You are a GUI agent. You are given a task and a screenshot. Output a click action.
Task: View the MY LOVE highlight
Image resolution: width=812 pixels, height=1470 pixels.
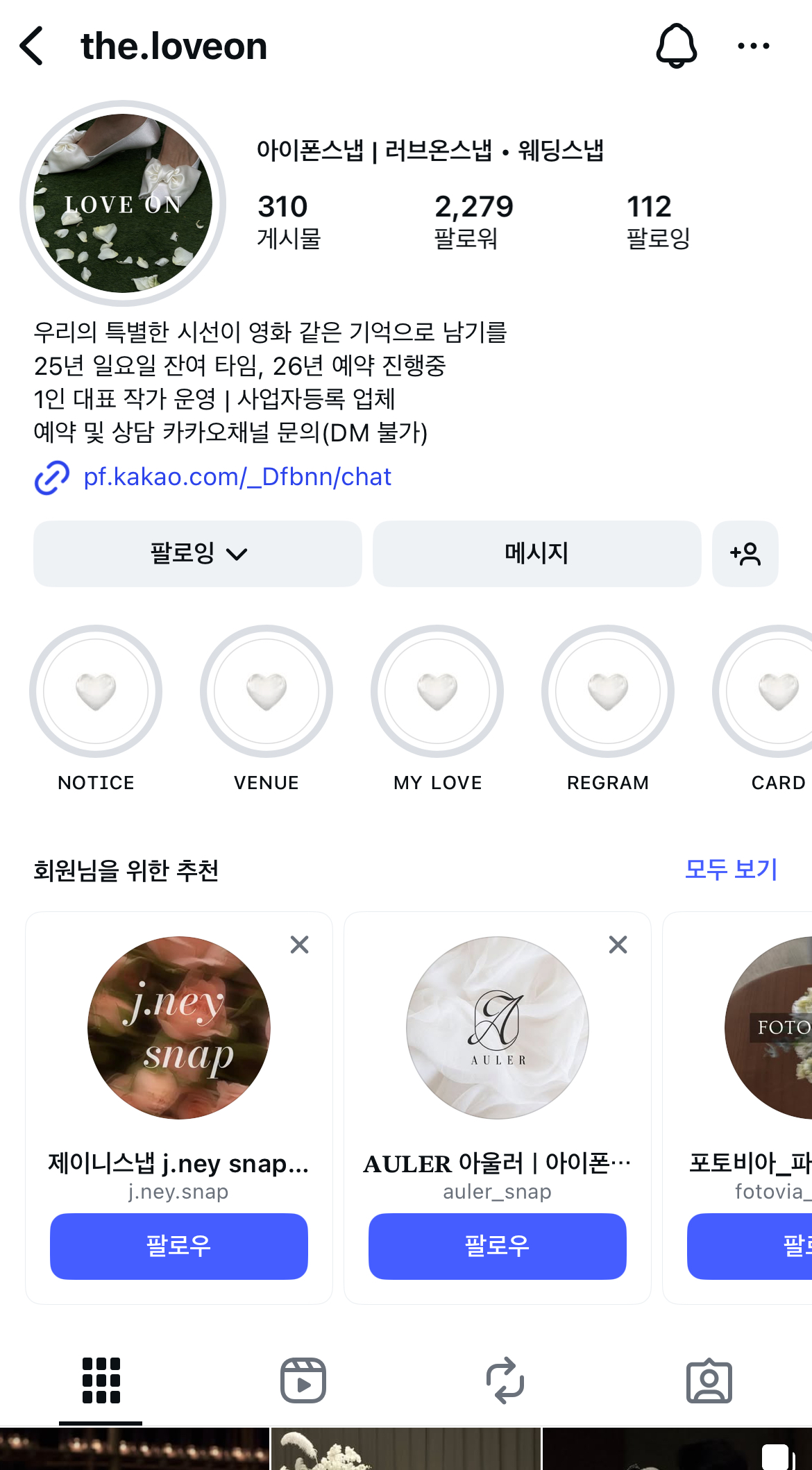[x=437, y=691]
